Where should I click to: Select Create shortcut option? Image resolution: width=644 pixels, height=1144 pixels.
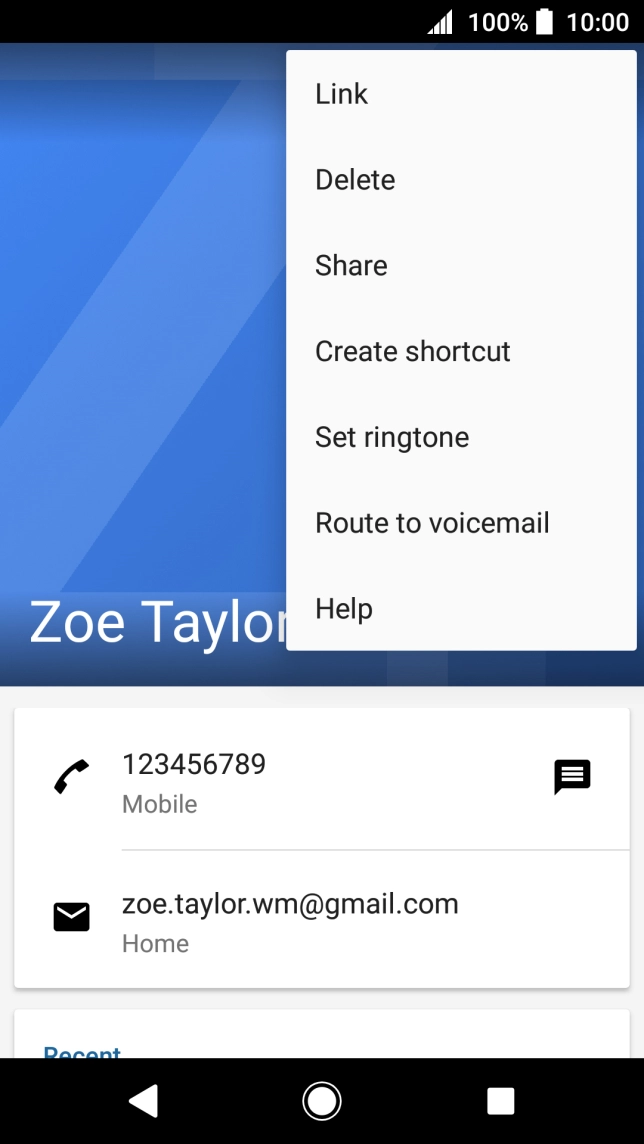click(461, 352)
